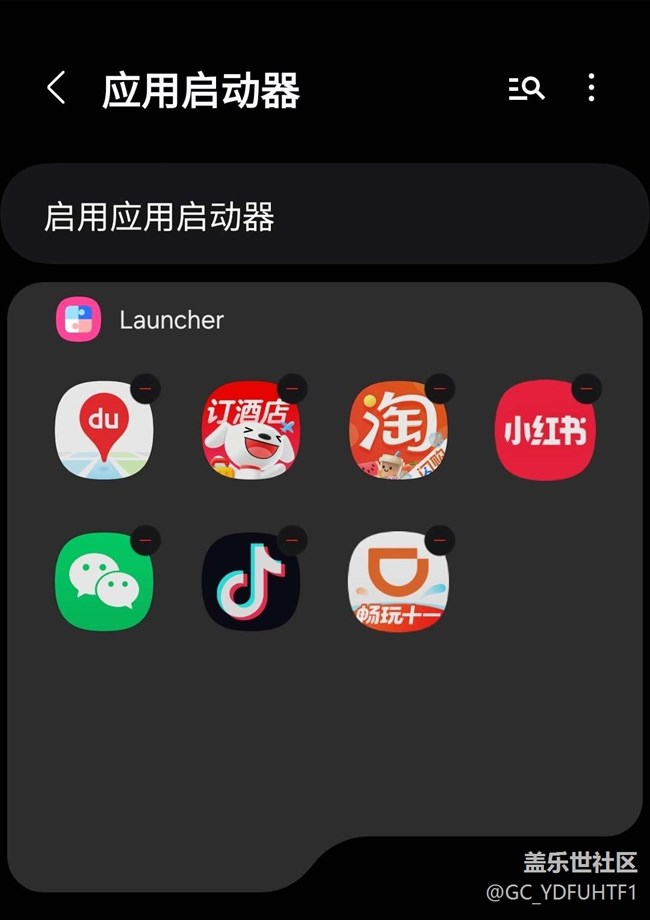Remove 小红书 from the launcher

coord(586,387)
